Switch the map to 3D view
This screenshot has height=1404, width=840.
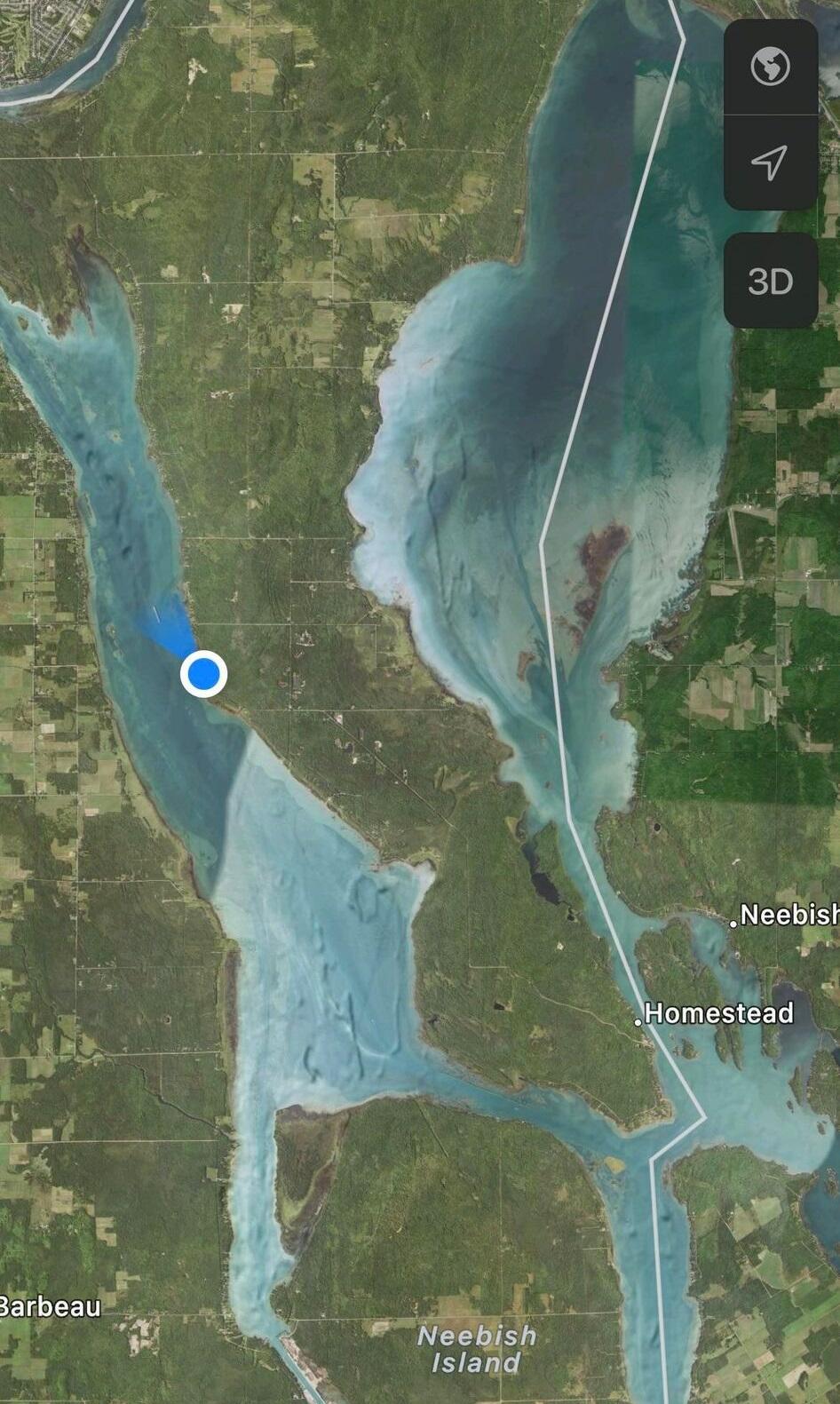pyautogui.click(x=770, y=281)
